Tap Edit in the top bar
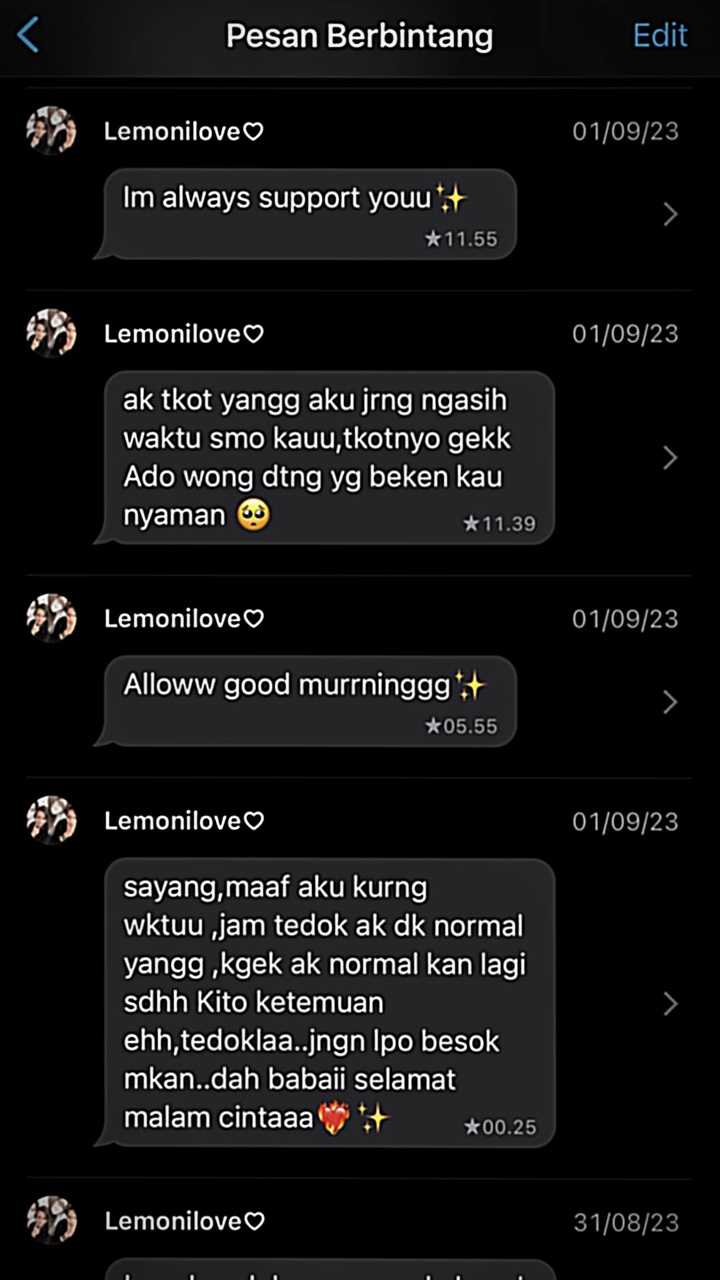This screenshot has height=1280, width=720. [660, 36]
